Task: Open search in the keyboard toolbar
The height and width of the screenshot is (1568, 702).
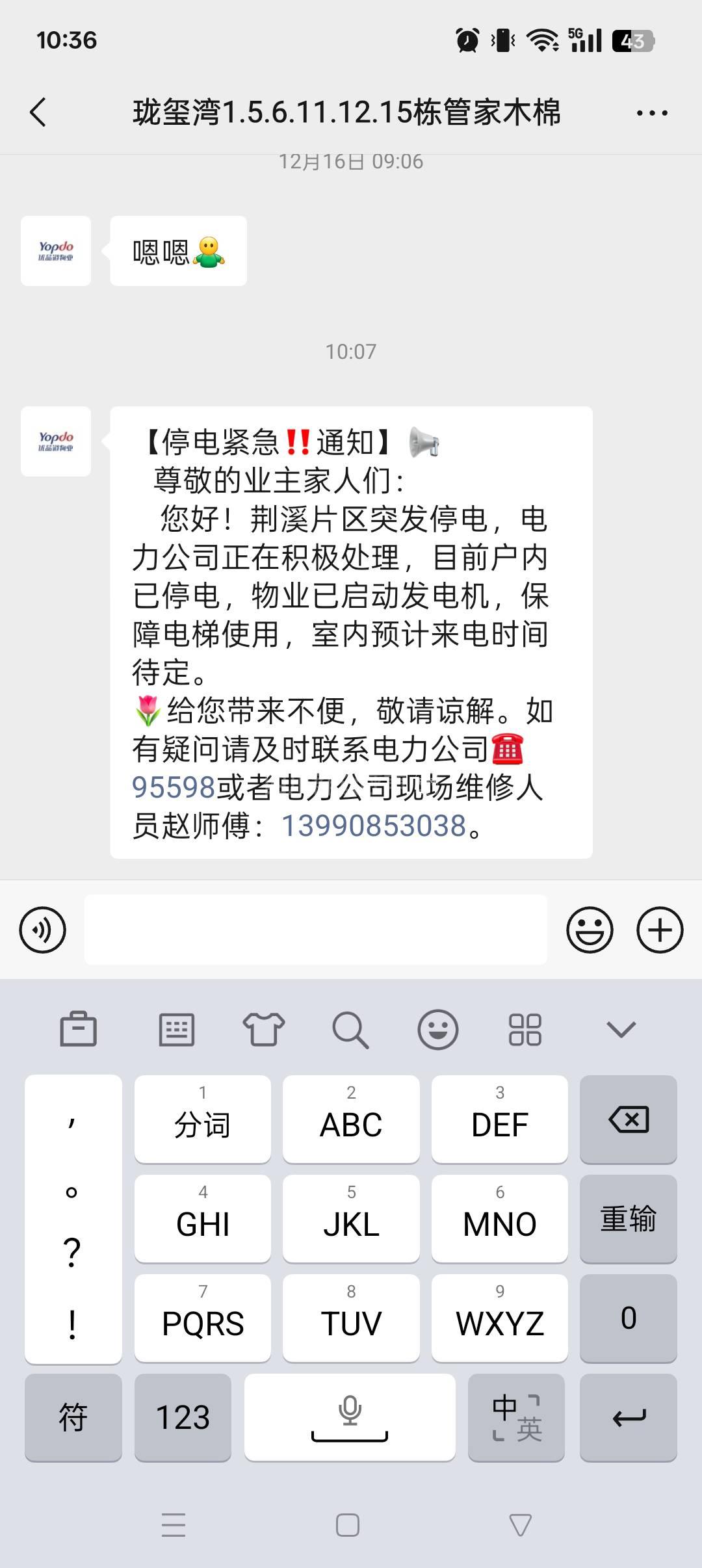Action: pos(351,1030)
